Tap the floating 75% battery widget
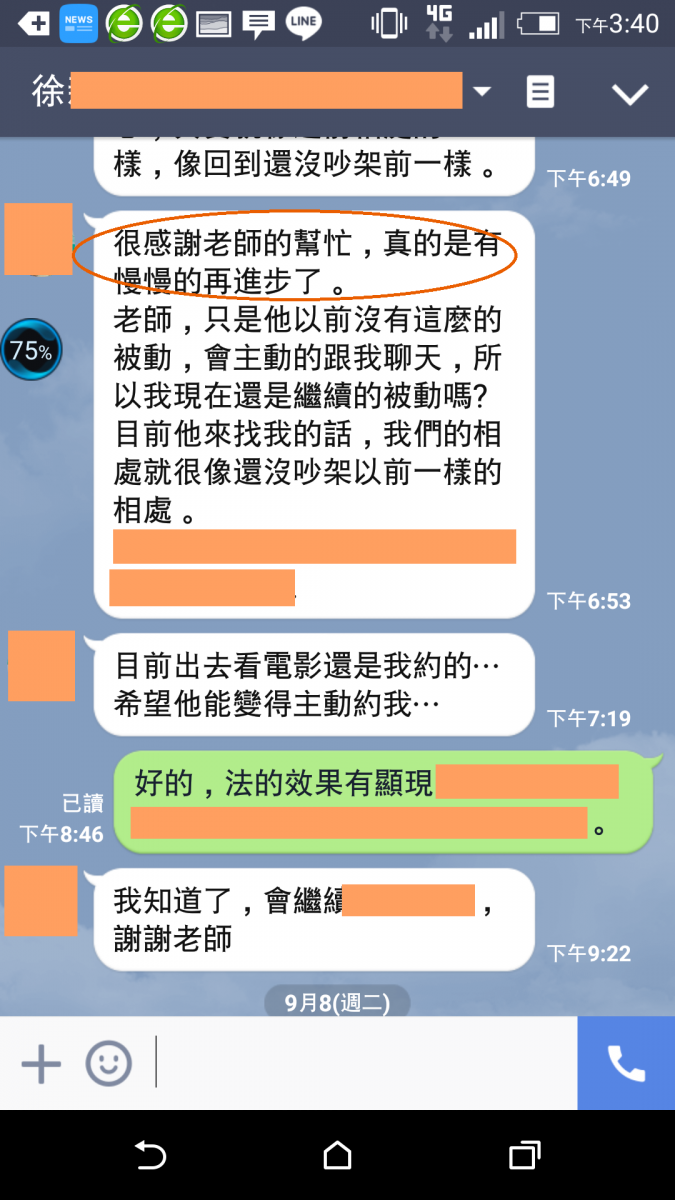The height and width of the screenshot is (1200, 675). point(31,350)
